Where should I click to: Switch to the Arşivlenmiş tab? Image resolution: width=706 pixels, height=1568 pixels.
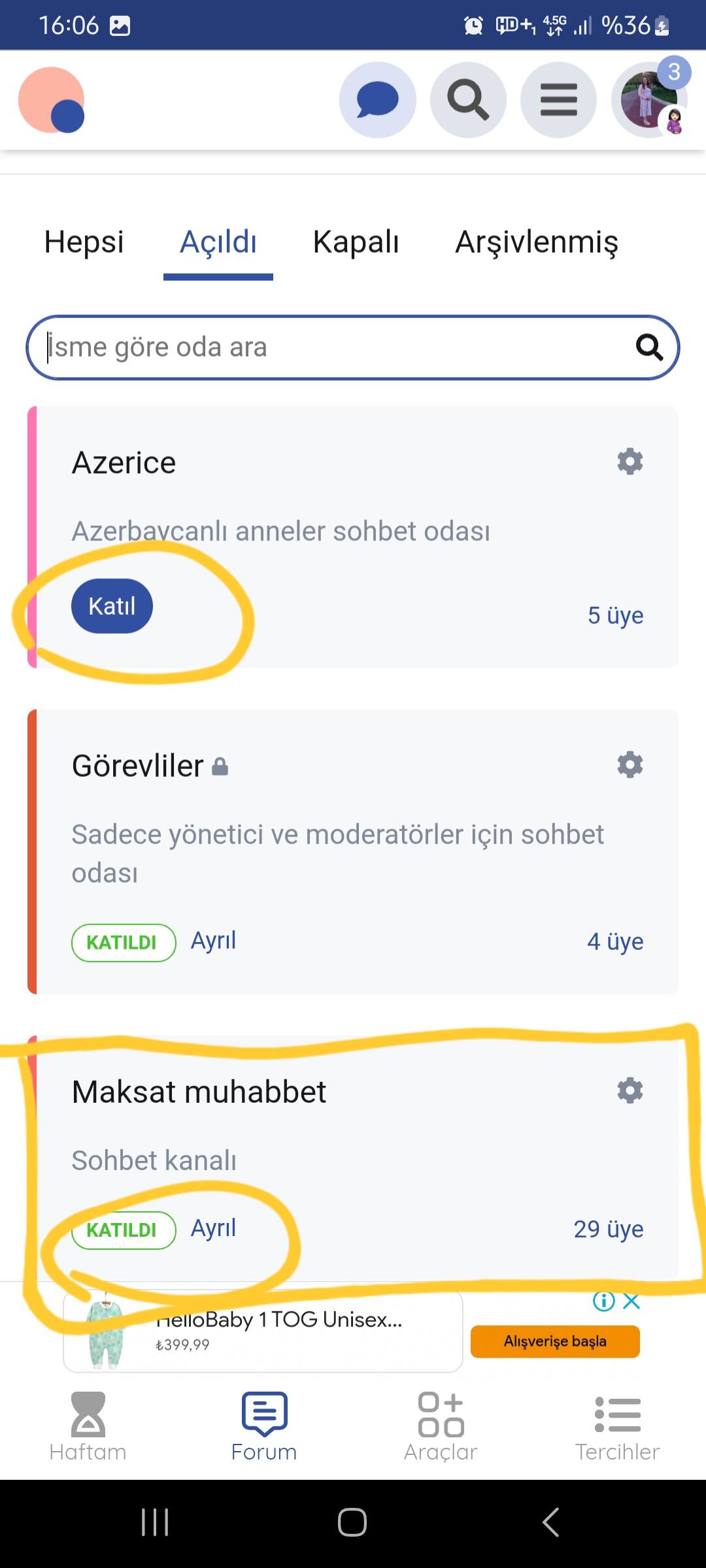537,242
